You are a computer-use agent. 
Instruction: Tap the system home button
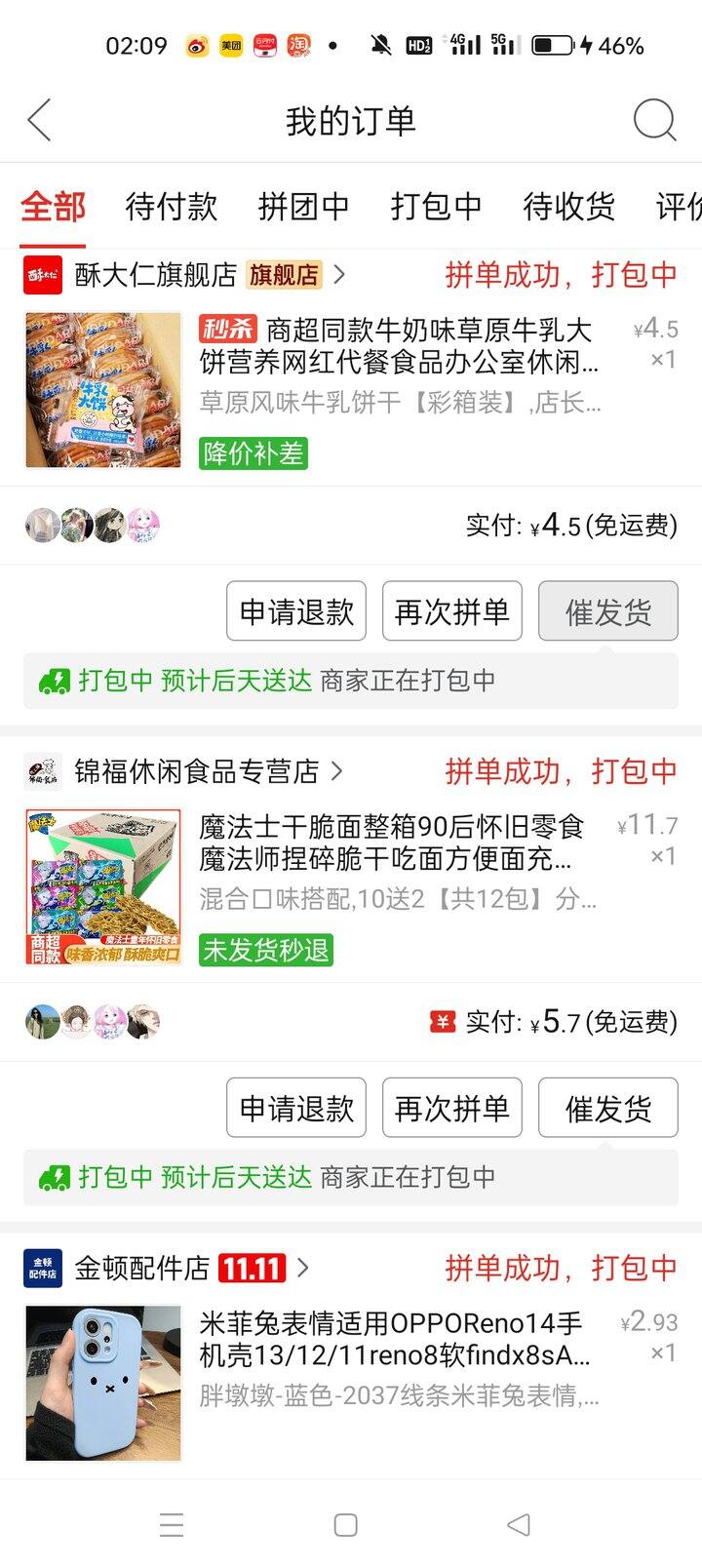click(345, 1525)
